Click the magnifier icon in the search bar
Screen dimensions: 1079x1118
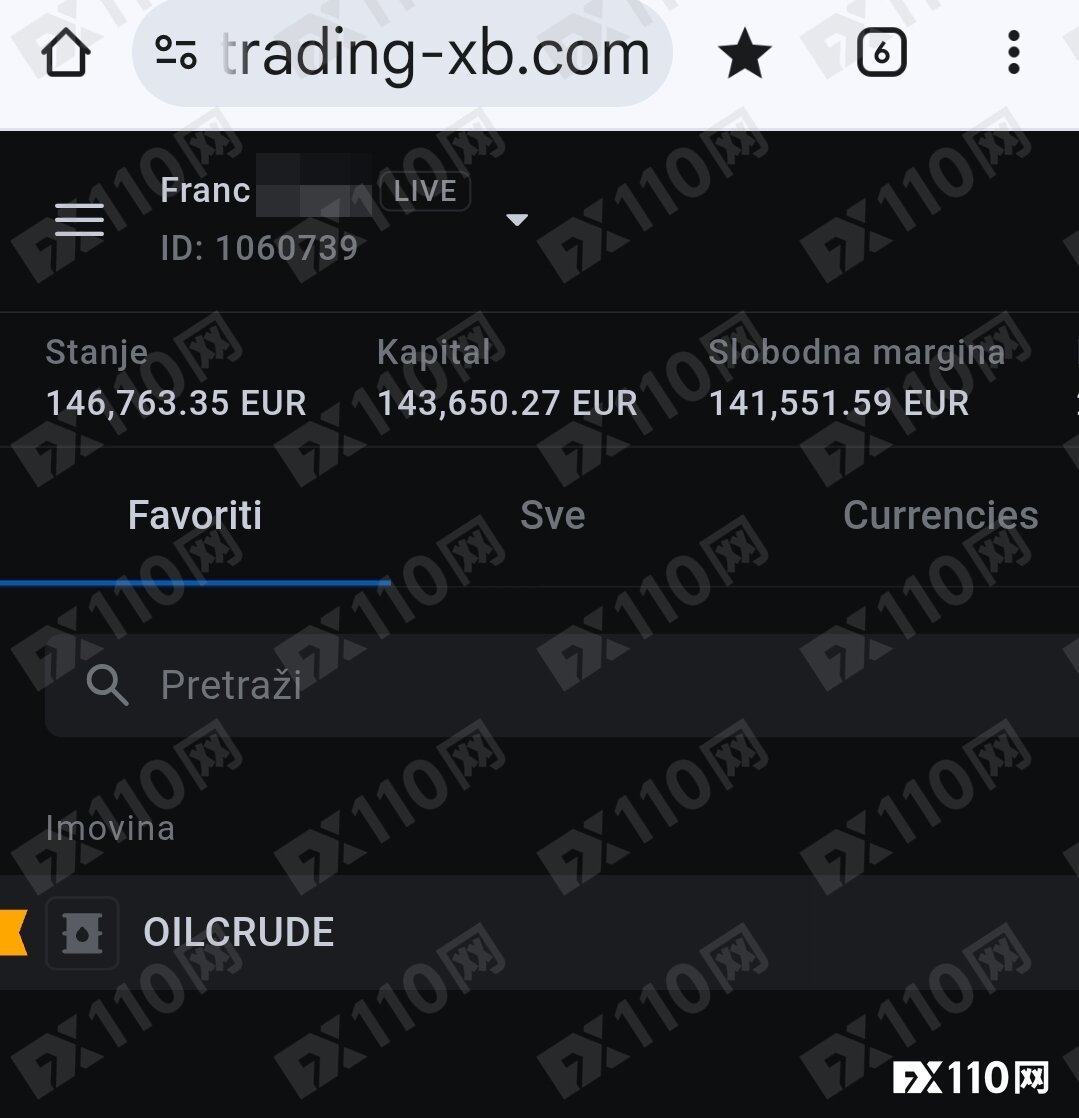(107, 685)
